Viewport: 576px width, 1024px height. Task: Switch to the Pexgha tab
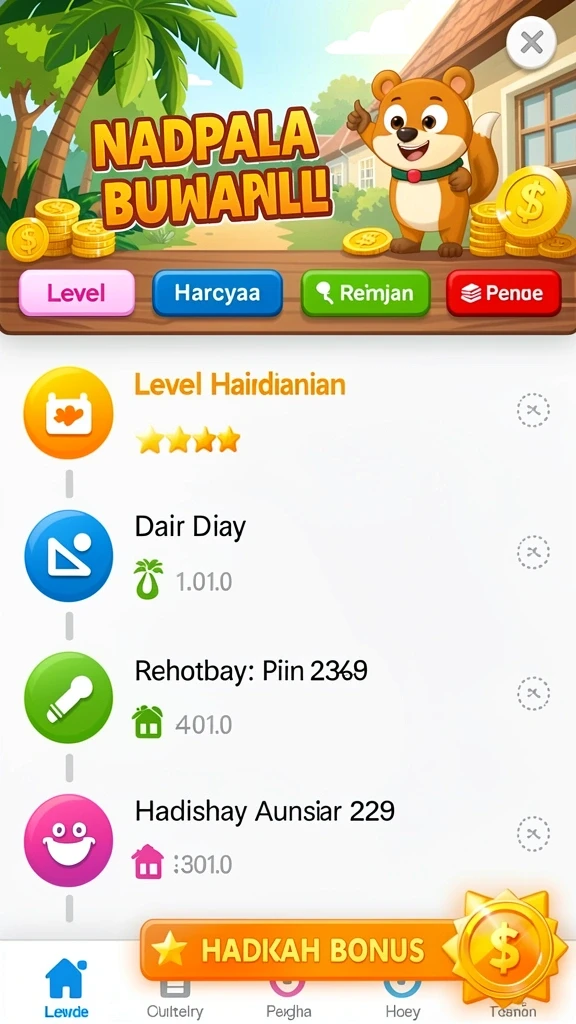tap(289, 999)
